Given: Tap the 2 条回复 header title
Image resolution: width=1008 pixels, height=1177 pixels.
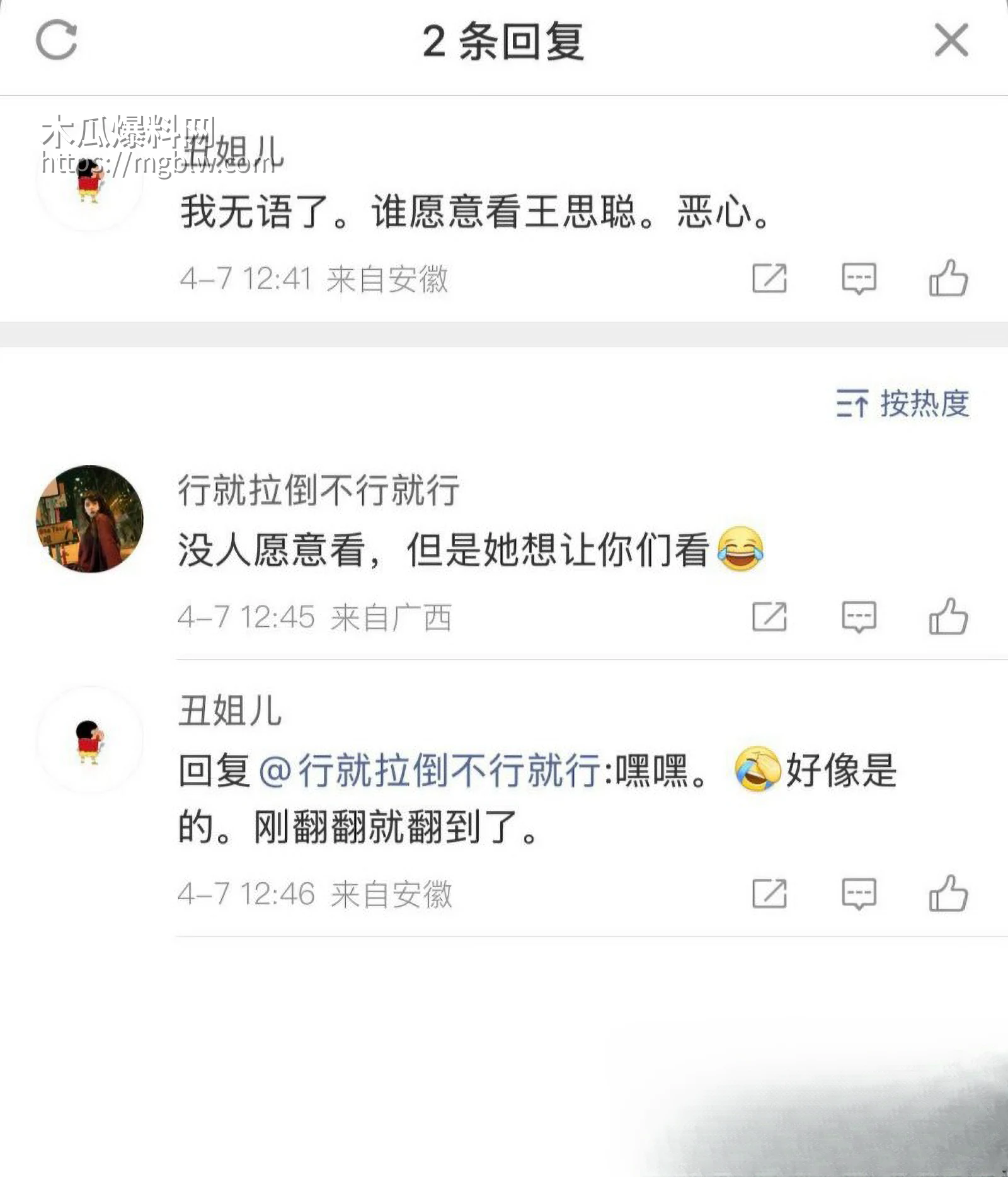Looking at the screenshot, I should pyautogui.click(x=504, y=44).
